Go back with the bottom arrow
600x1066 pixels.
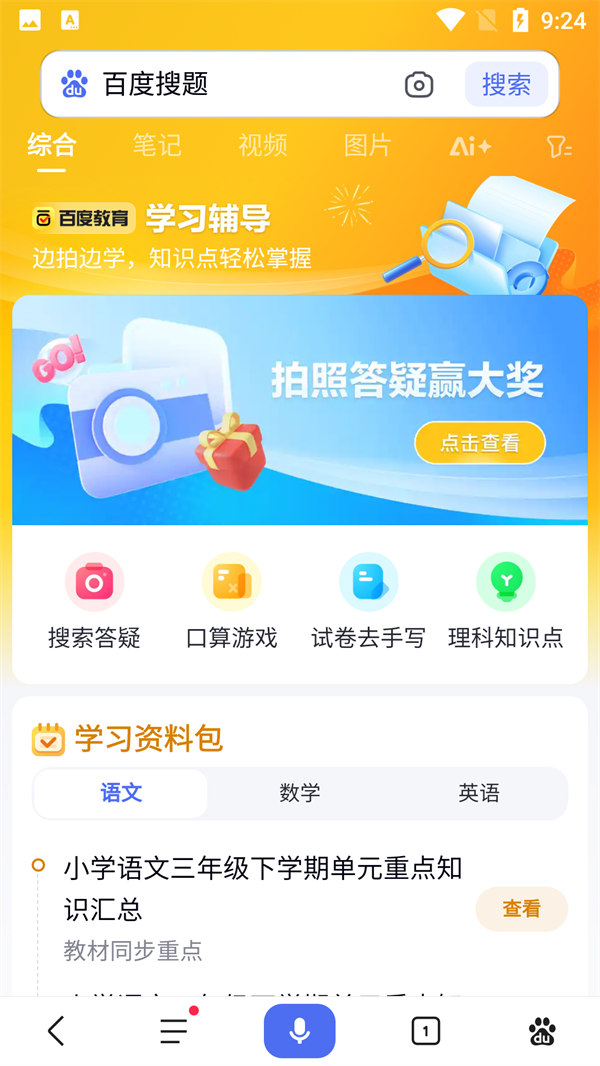click(x=57, y=1031)
